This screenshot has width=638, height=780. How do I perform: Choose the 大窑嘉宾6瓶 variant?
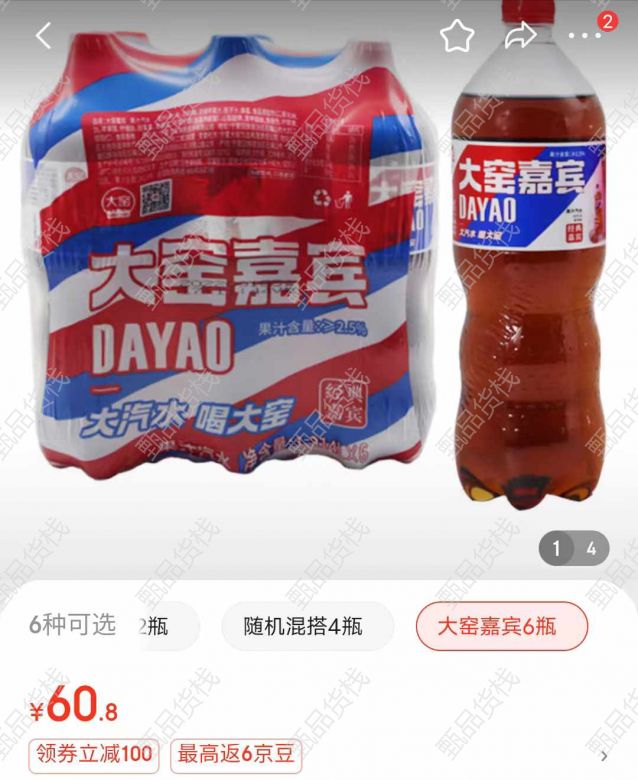tap(501, 627)
